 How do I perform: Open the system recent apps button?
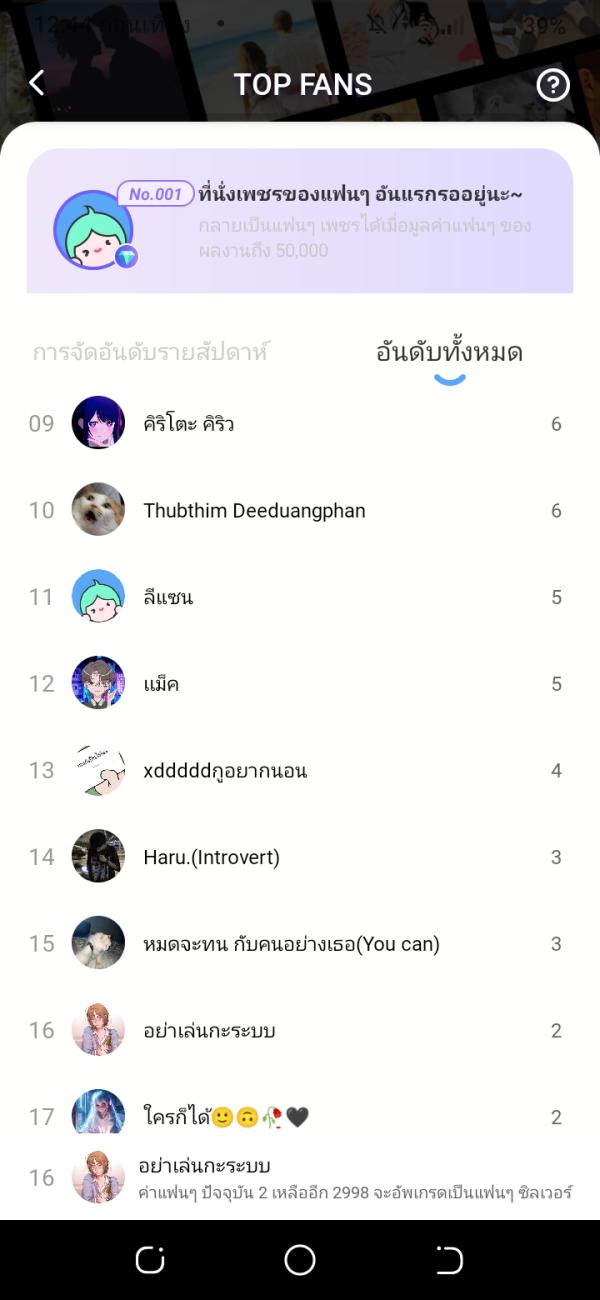click(x=150, y=1259)
